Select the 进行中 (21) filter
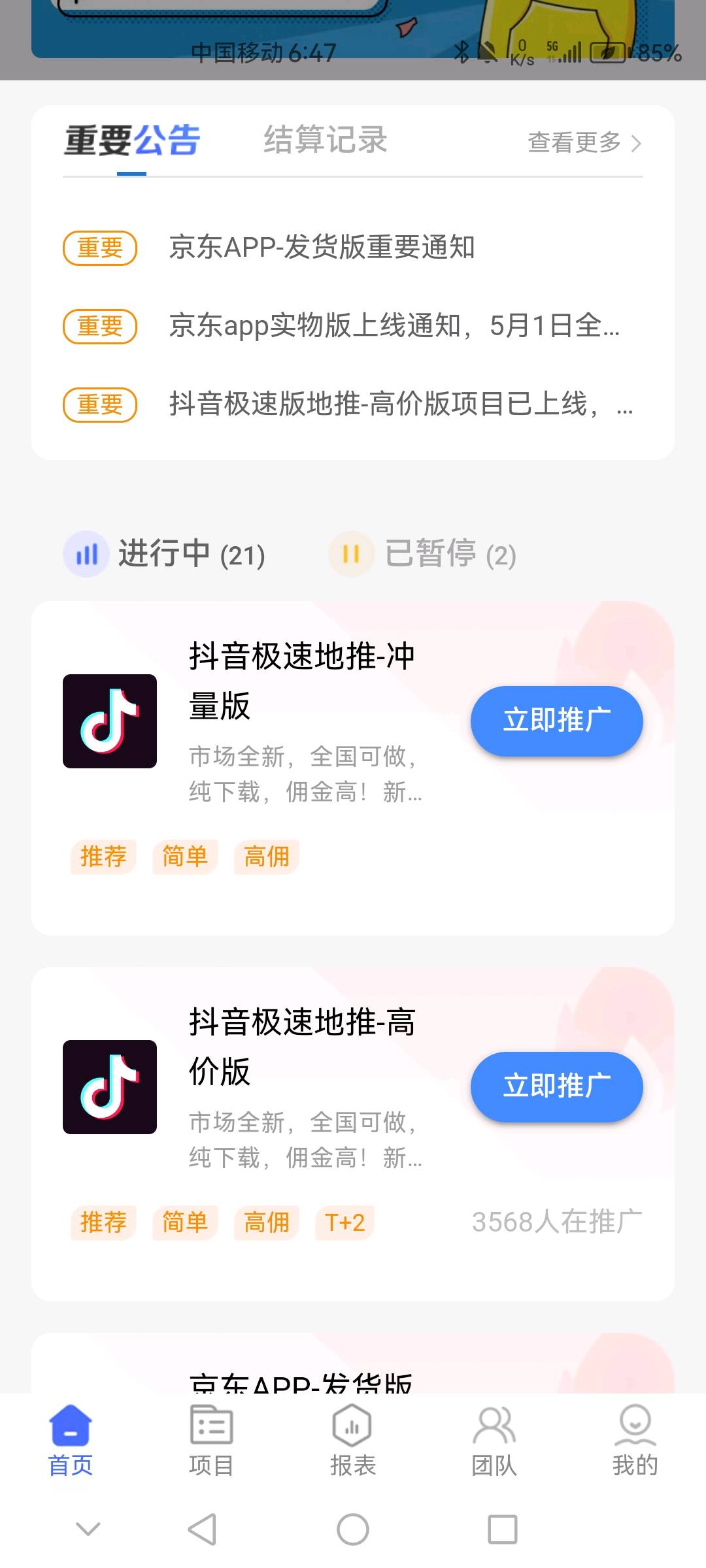Image resolution: width=706 pixels, height=1568 pixels. [x=165, y=554]
